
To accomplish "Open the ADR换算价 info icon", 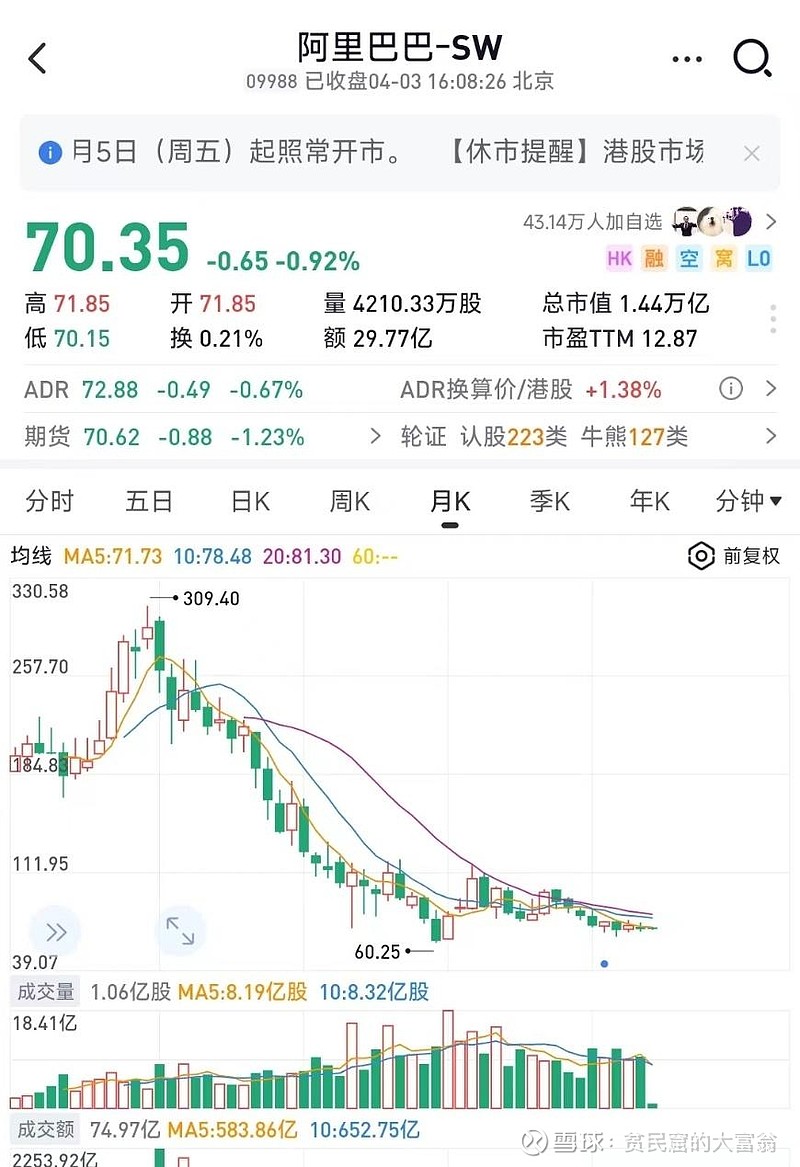I will coord(731,389).
